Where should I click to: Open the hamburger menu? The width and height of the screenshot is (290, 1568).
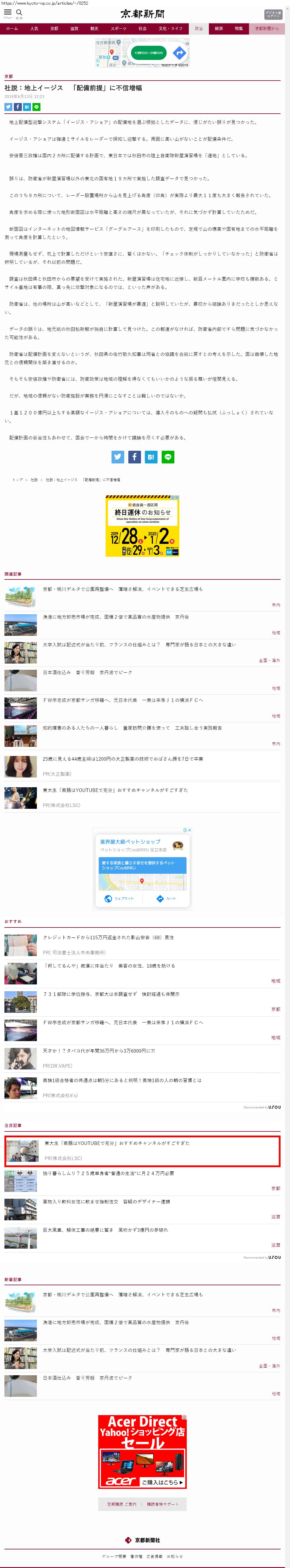tap(8, 12)
